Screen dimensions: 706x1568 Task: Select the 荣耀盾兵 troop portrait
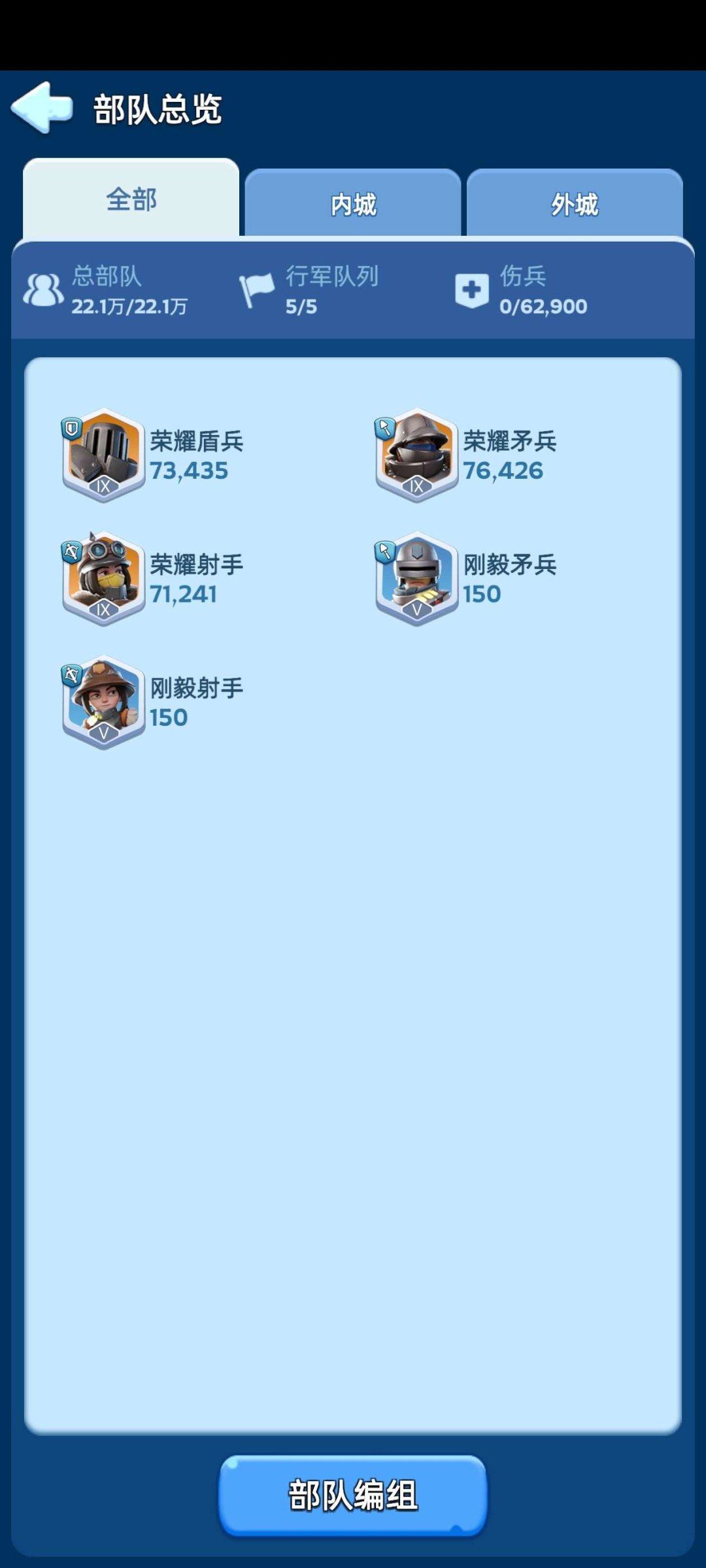101,457
